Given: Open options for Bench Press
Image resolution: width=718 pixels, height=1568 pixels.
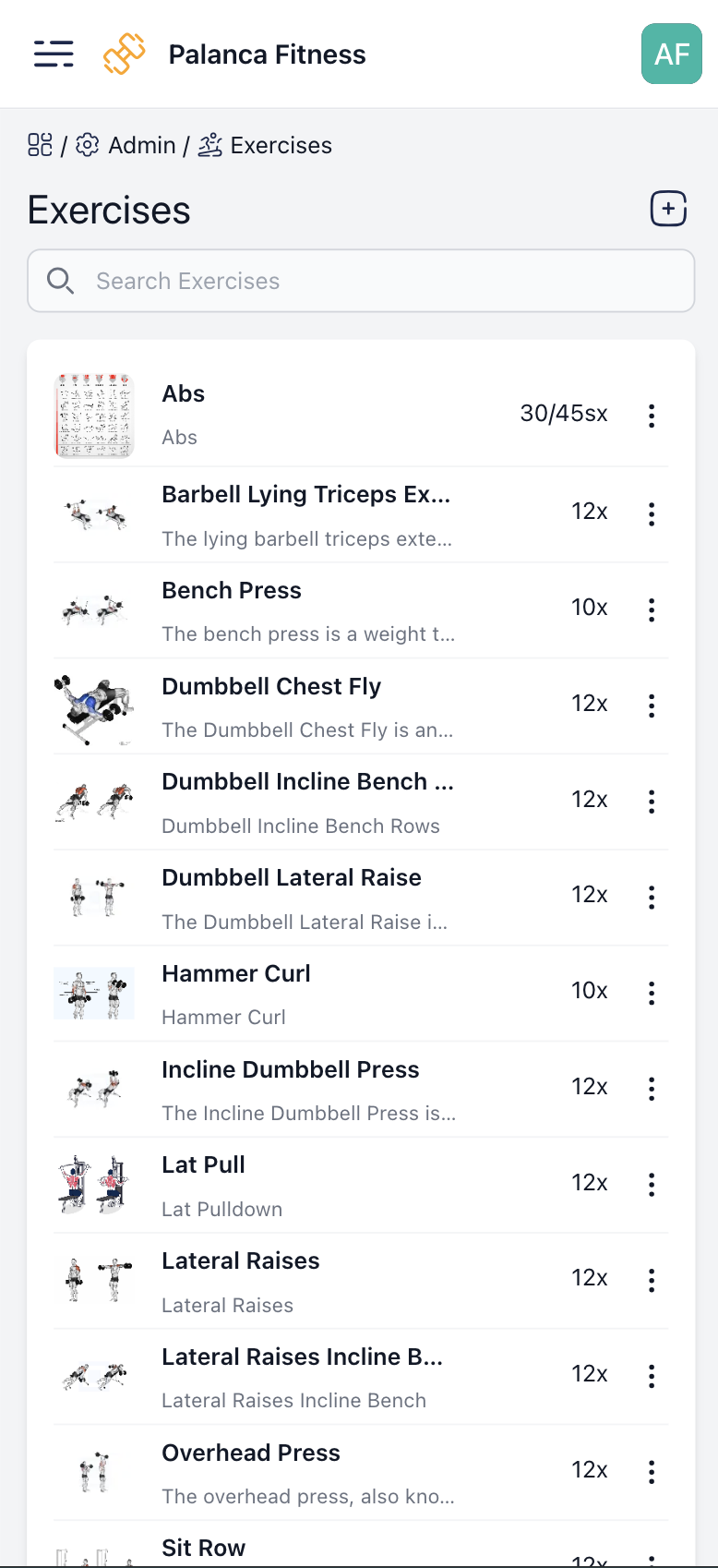Looking at the screenshot, I should pos(652,609).
